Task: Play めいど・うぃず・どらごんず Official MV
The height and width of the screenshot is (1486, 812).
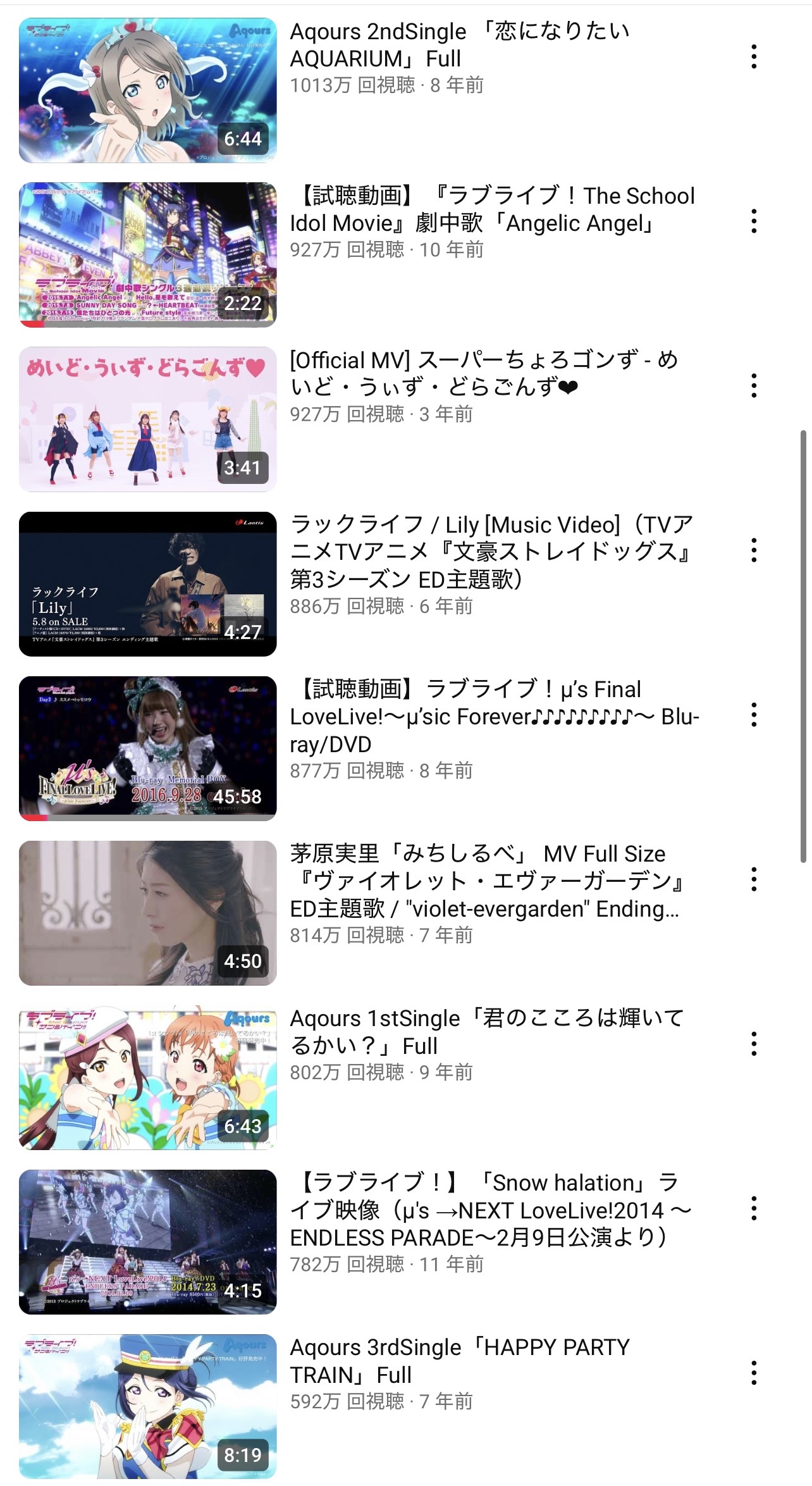Action: click(x=148, y=419)
